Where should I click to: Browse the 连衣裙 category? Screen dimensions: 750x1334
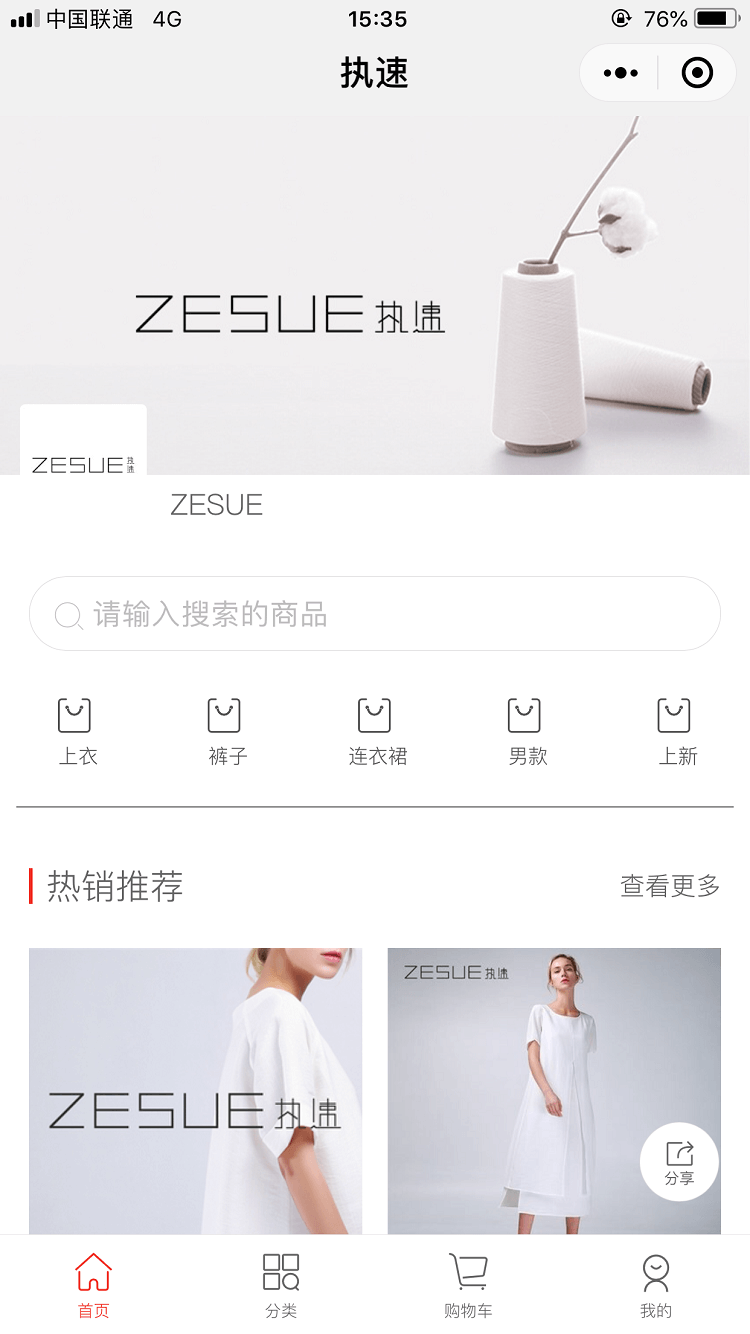pyautogui.click(x=376, y=731)
